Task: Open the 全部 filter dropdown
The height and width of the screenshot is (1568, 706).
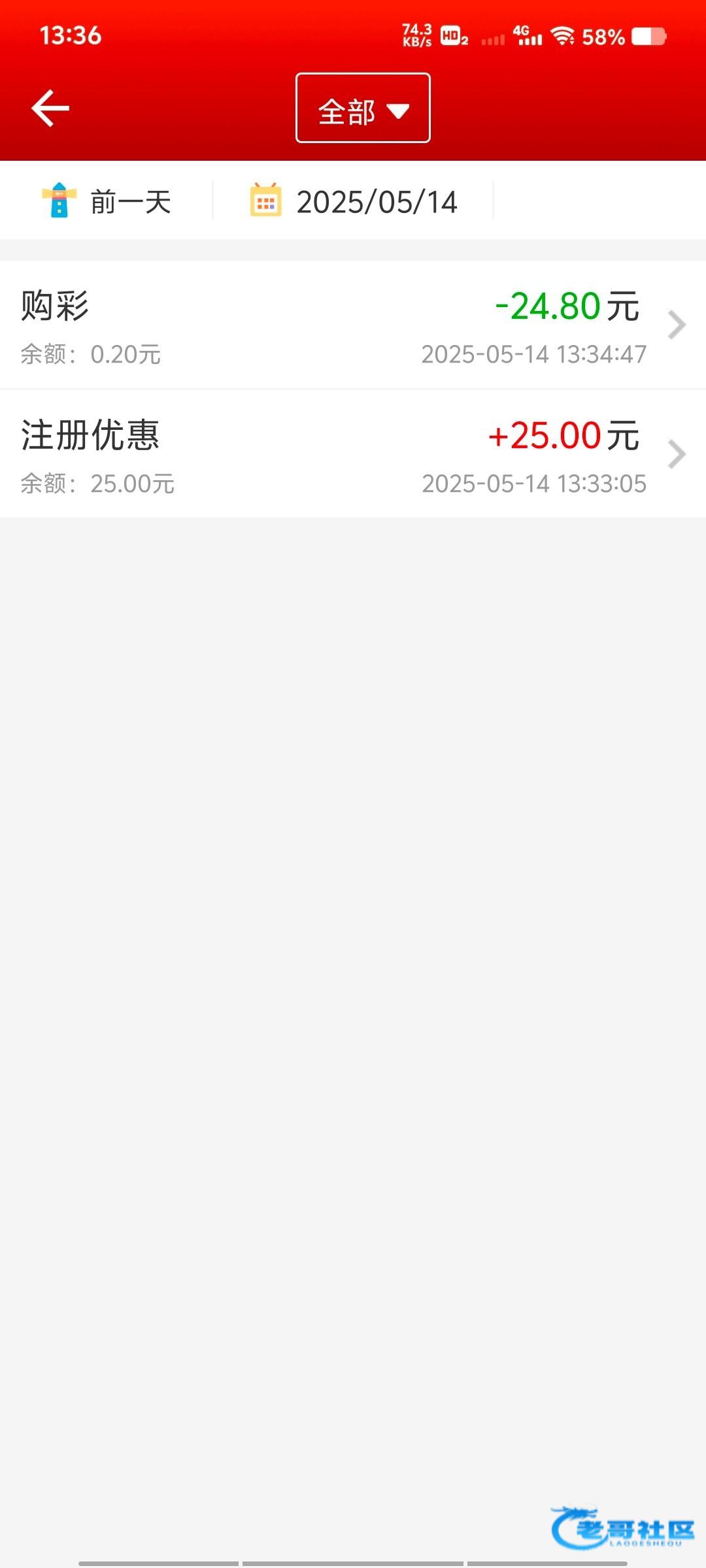Action: point(363,108)
